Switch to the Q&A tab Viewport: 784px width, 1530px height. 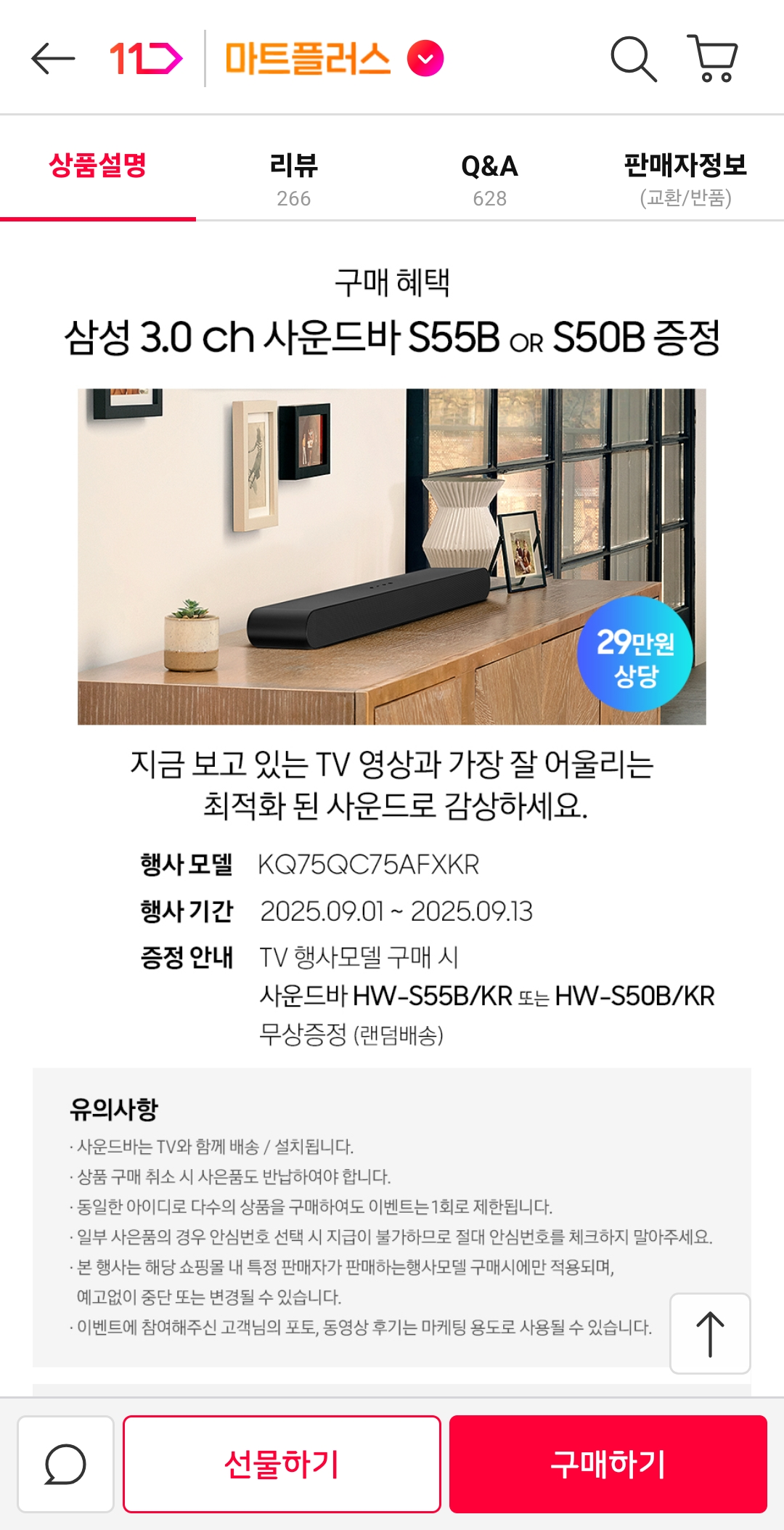(490, 179)
